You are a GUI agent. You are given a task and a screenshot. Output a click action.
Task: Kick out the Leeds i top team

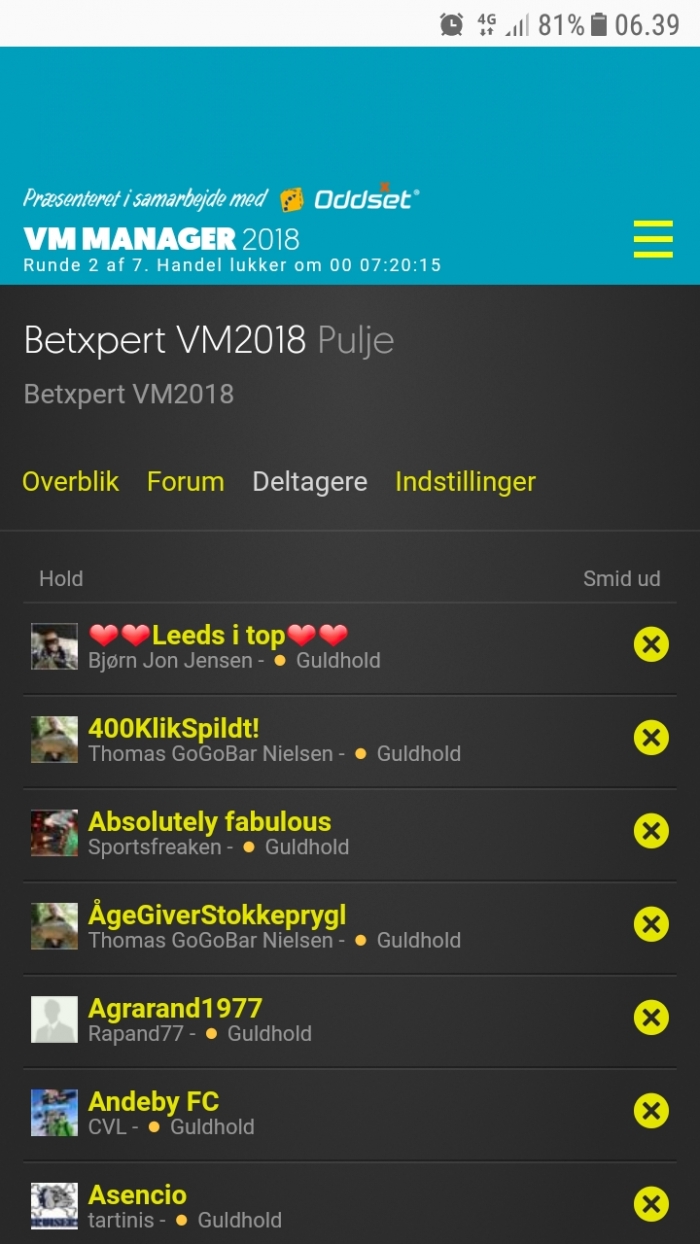(651, 645)
